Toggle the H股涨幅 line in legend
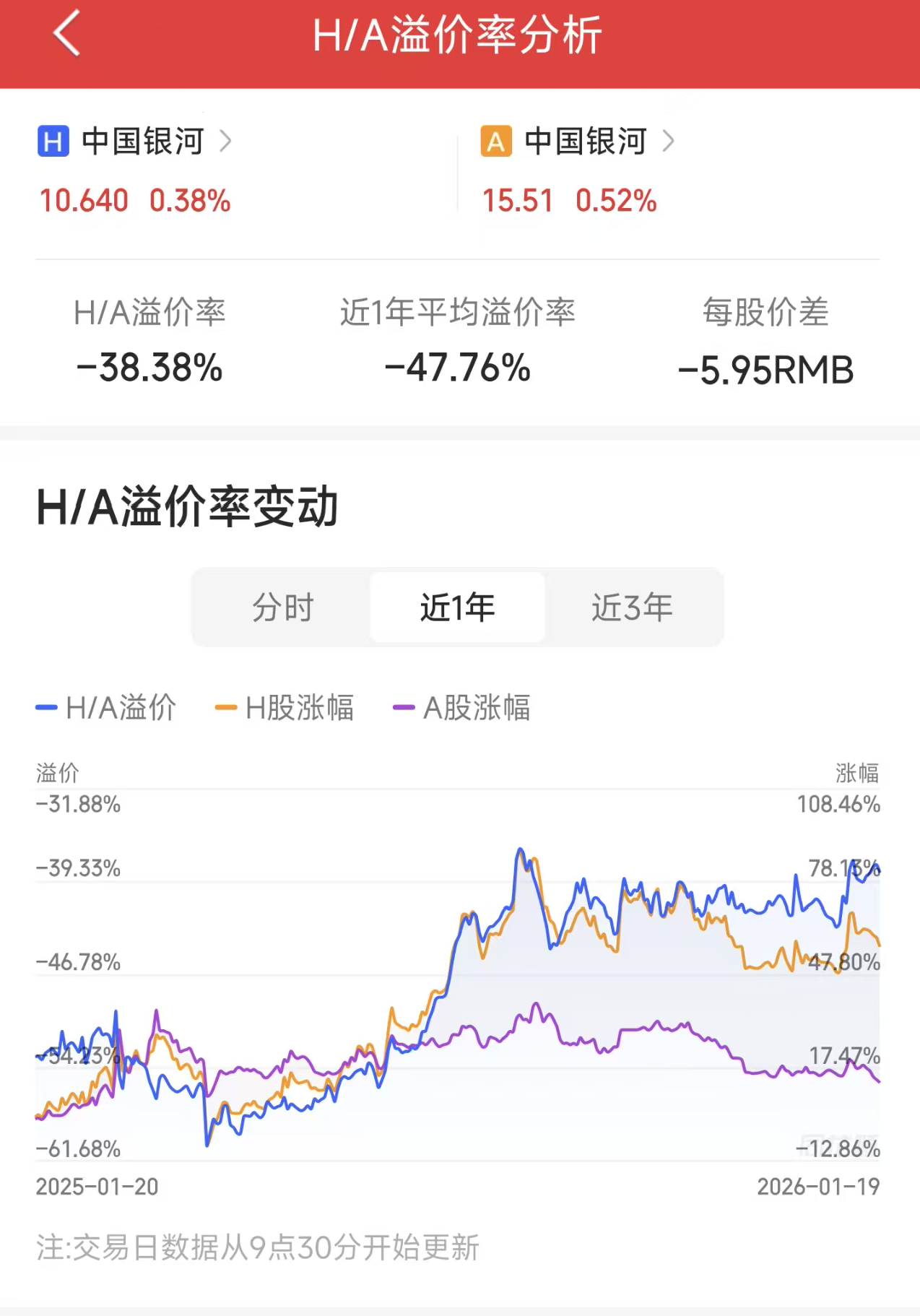The width and height of the screenshot is (920, 1316). pos(285,708)
